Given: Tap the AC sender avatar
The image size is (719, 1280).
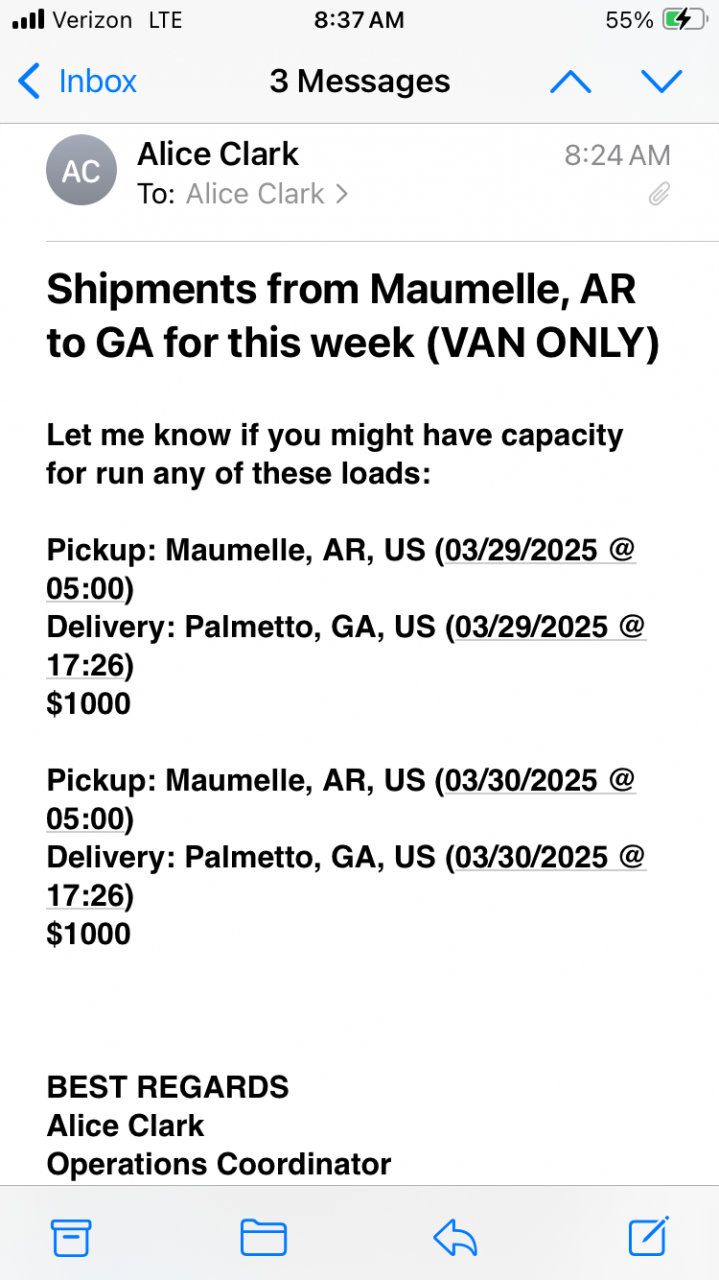Looking at the screenshot, I should (x=81, y=170).
